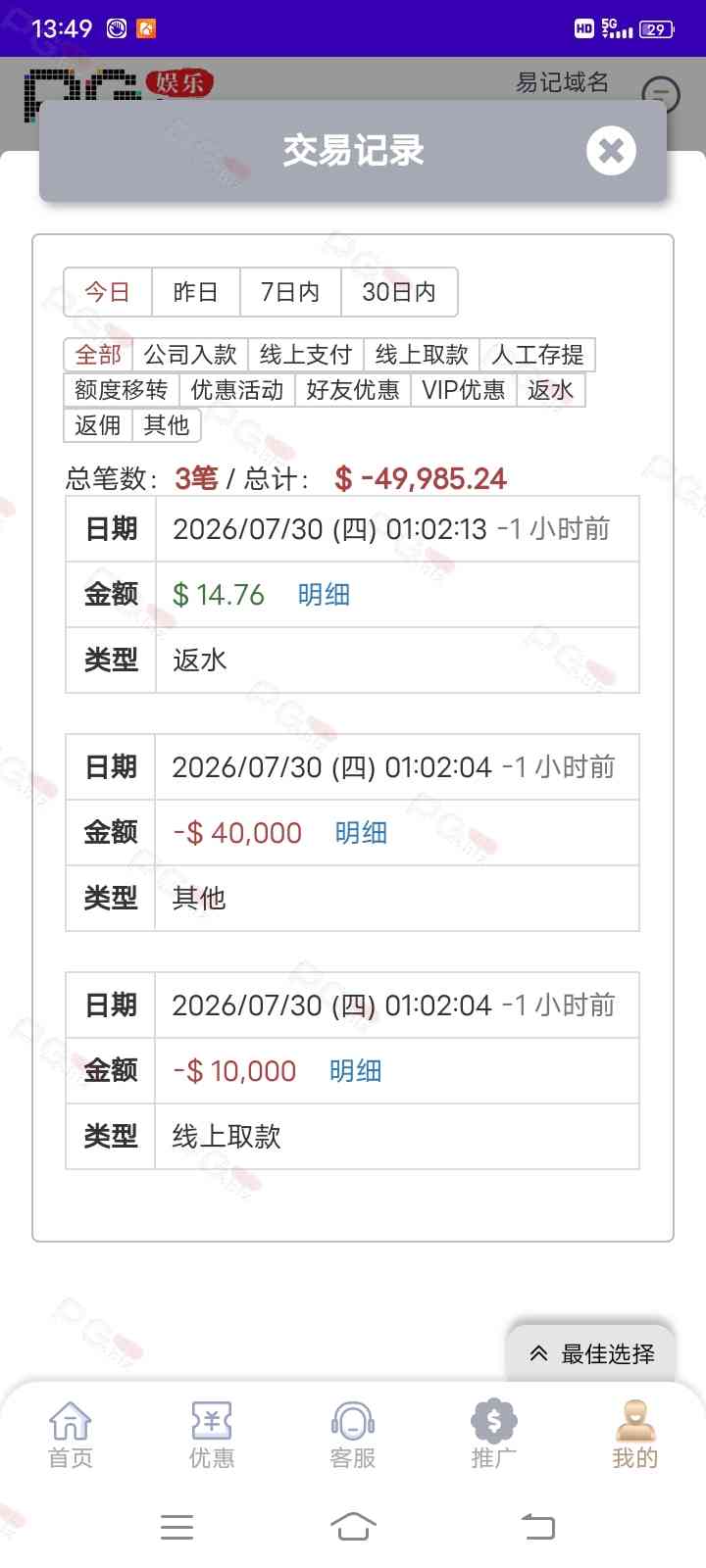This screenshot has height=1568, width=706.
Task: Go to the 首页 tab
Action: point(71,1434)
